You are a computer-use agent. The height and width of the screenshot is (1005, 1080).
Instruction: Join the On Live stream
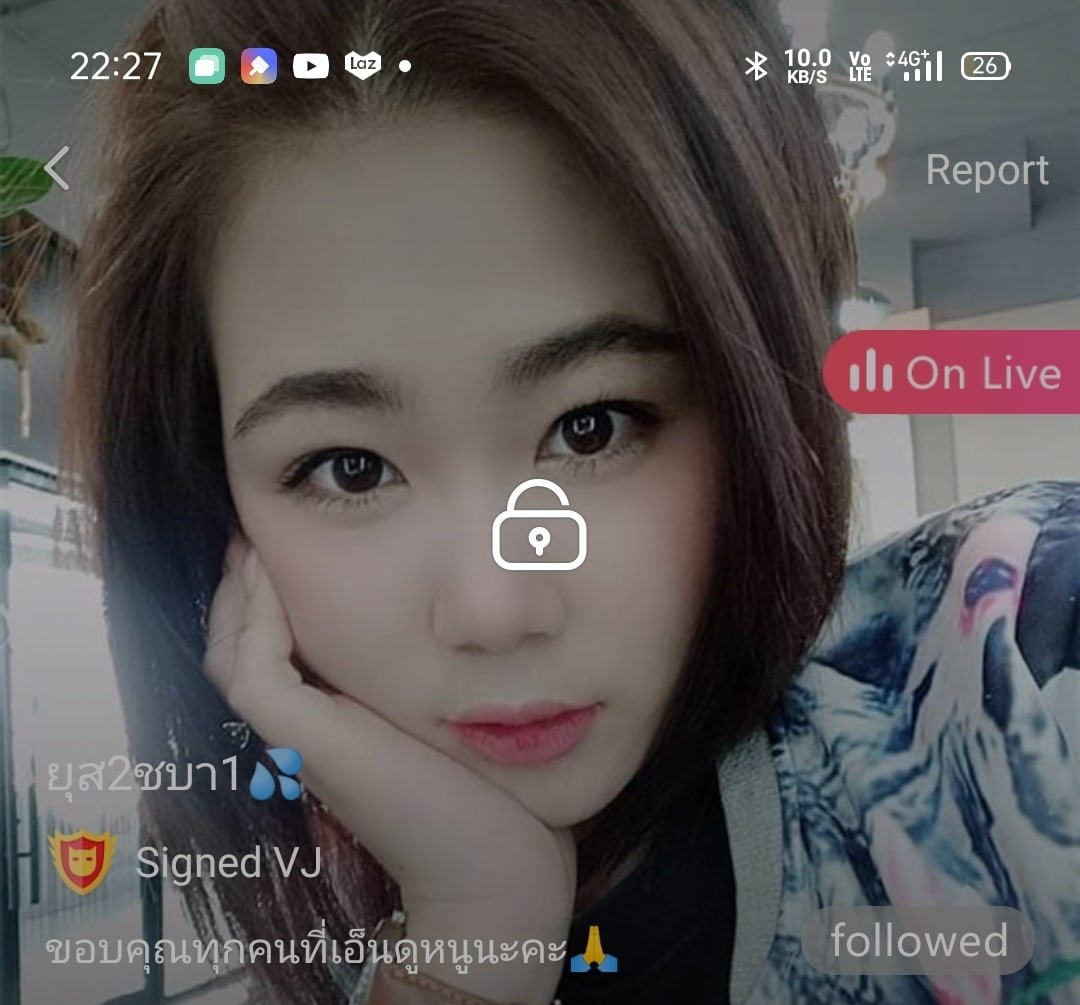[x=951, y=373]
